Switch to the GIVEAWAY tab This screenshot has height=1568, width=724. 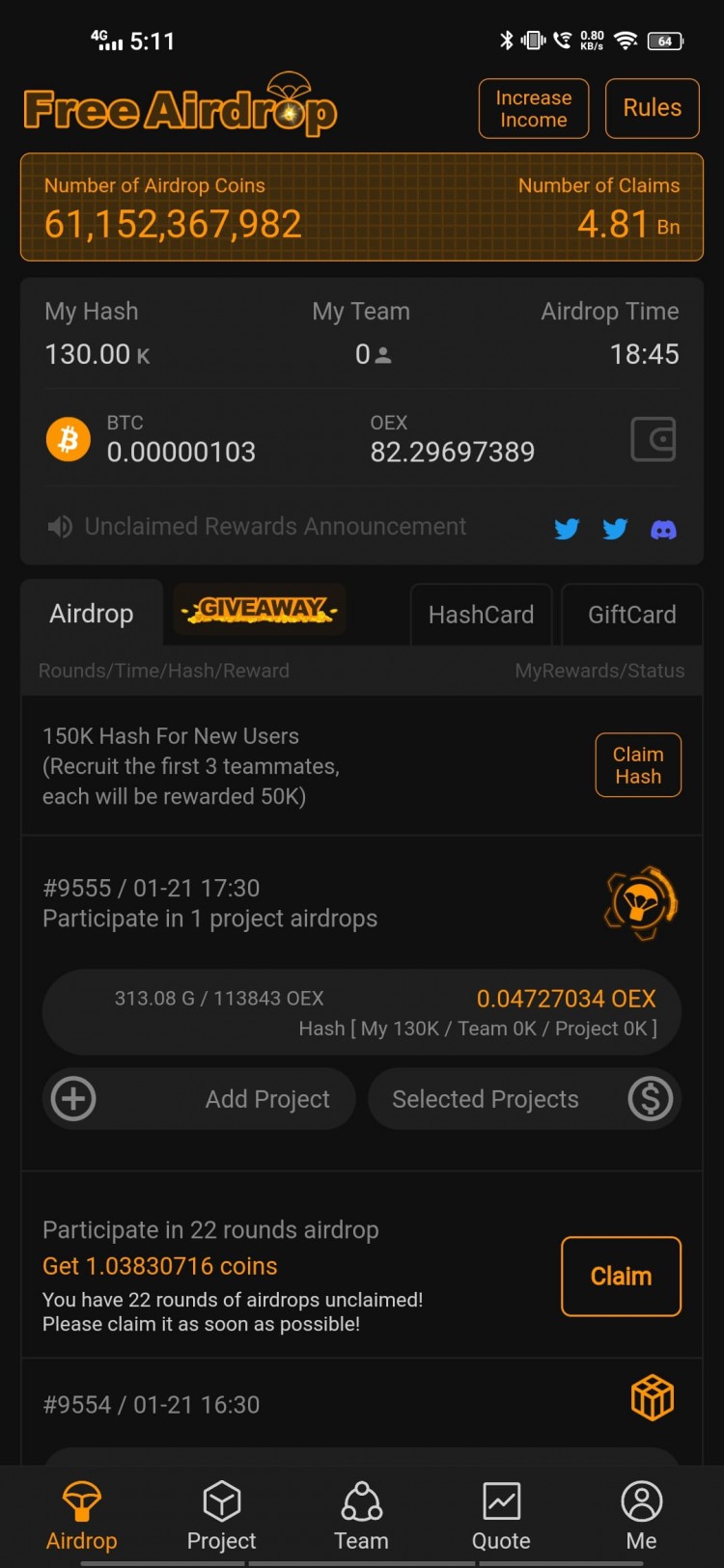pos(260,609)
